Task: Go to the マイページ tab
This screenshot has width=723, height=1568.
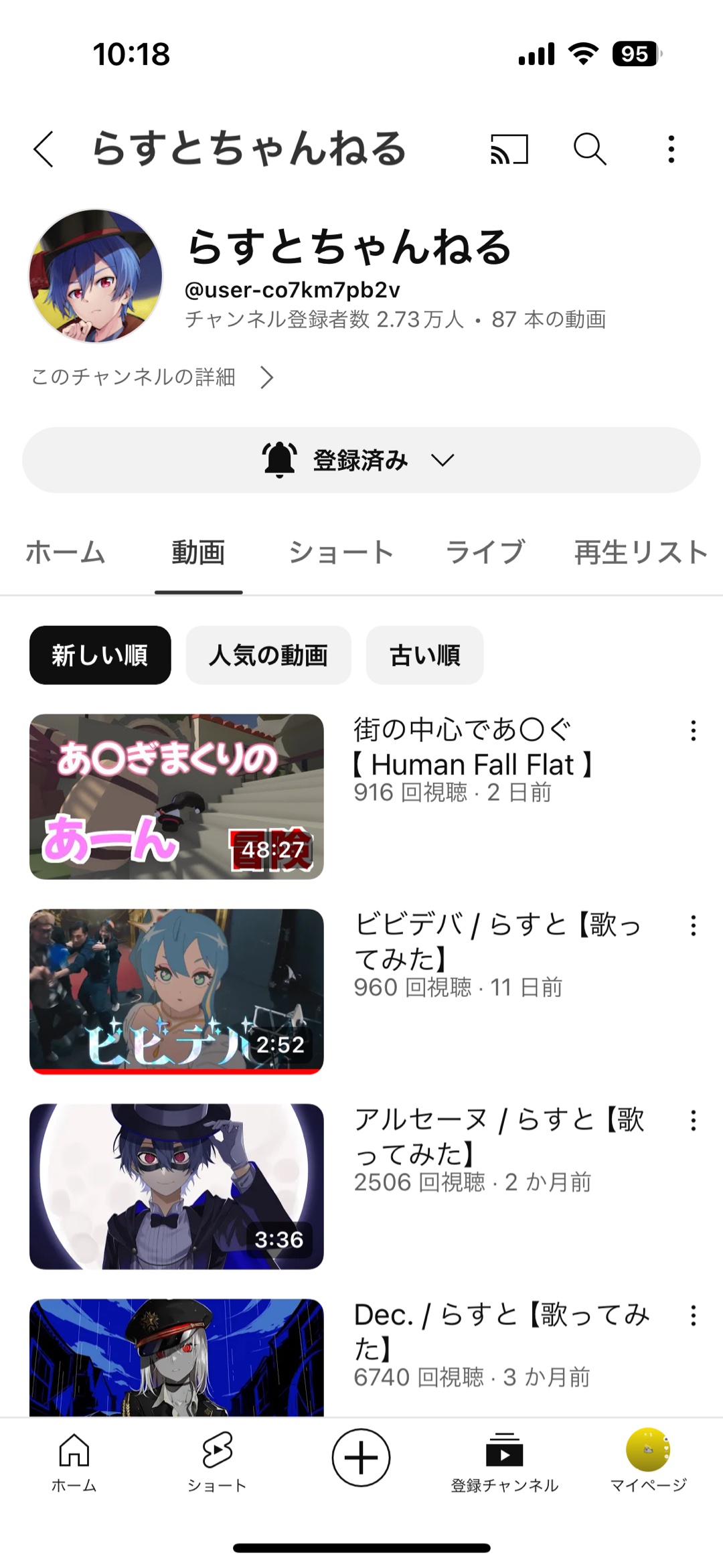Action: point(648,1463)
